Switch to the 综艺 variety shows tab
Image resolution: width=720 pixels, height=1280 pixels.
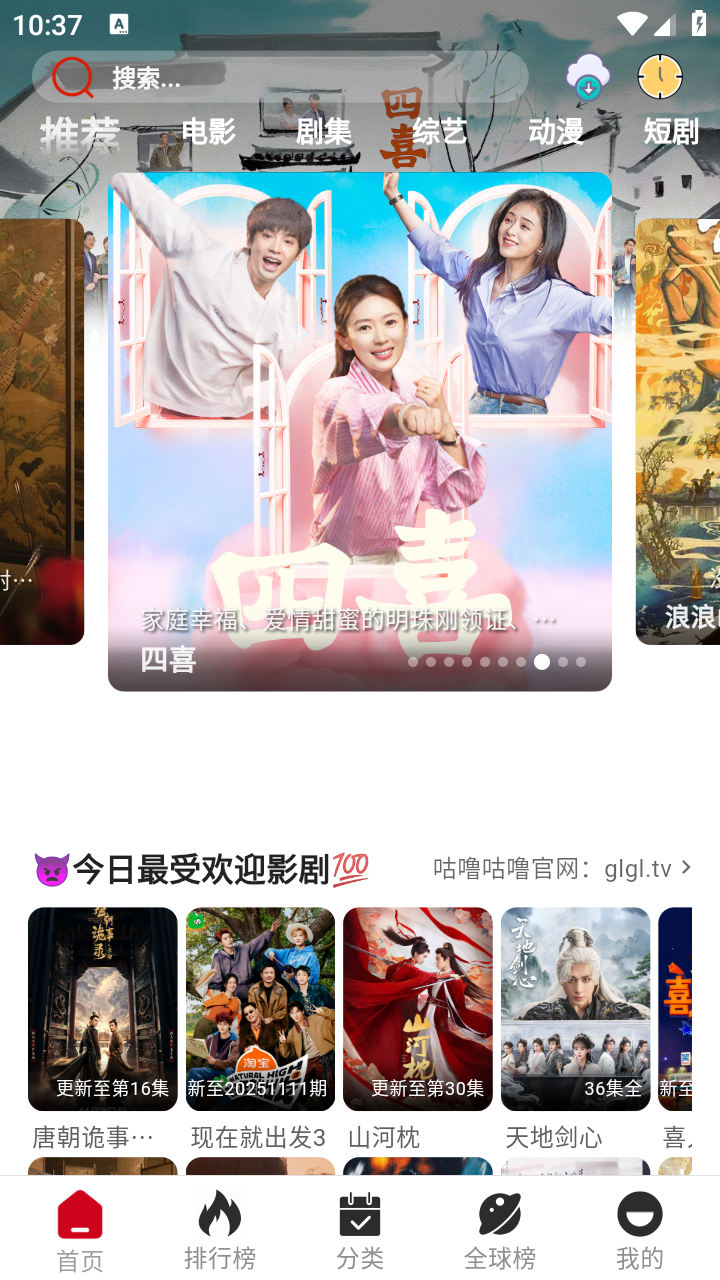tap(443, 131)
